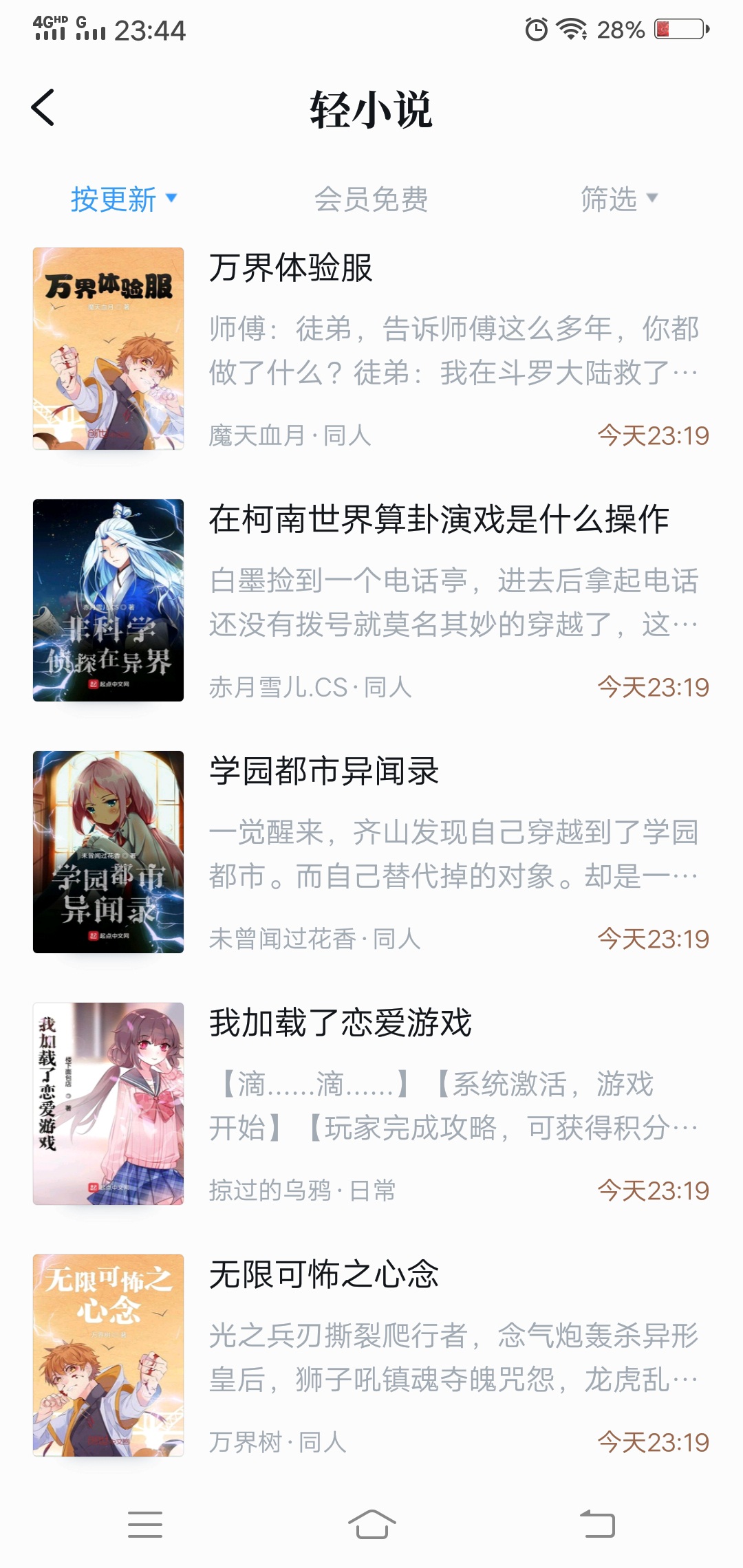This screenshot has width=743, height=1568.
Task: Open the 按更新 sort dropdown
Action: pyautogui.click(x=124, y=199)
